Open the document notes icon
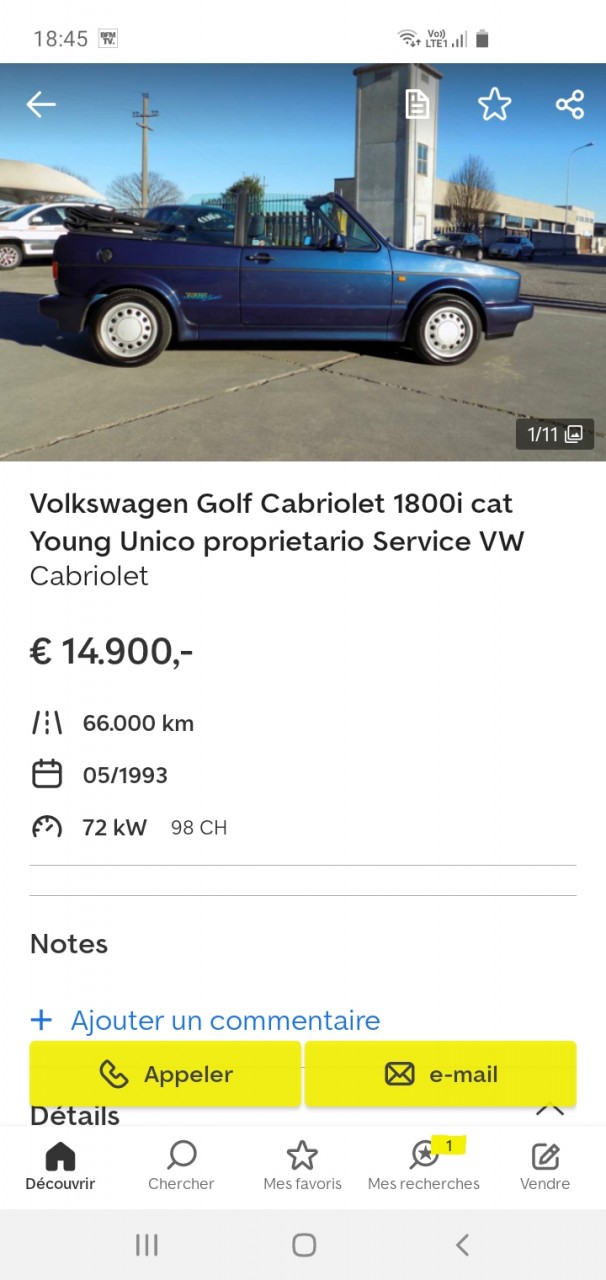The height and width of the screenshot is (1280, 606). (x=417, y=104)
